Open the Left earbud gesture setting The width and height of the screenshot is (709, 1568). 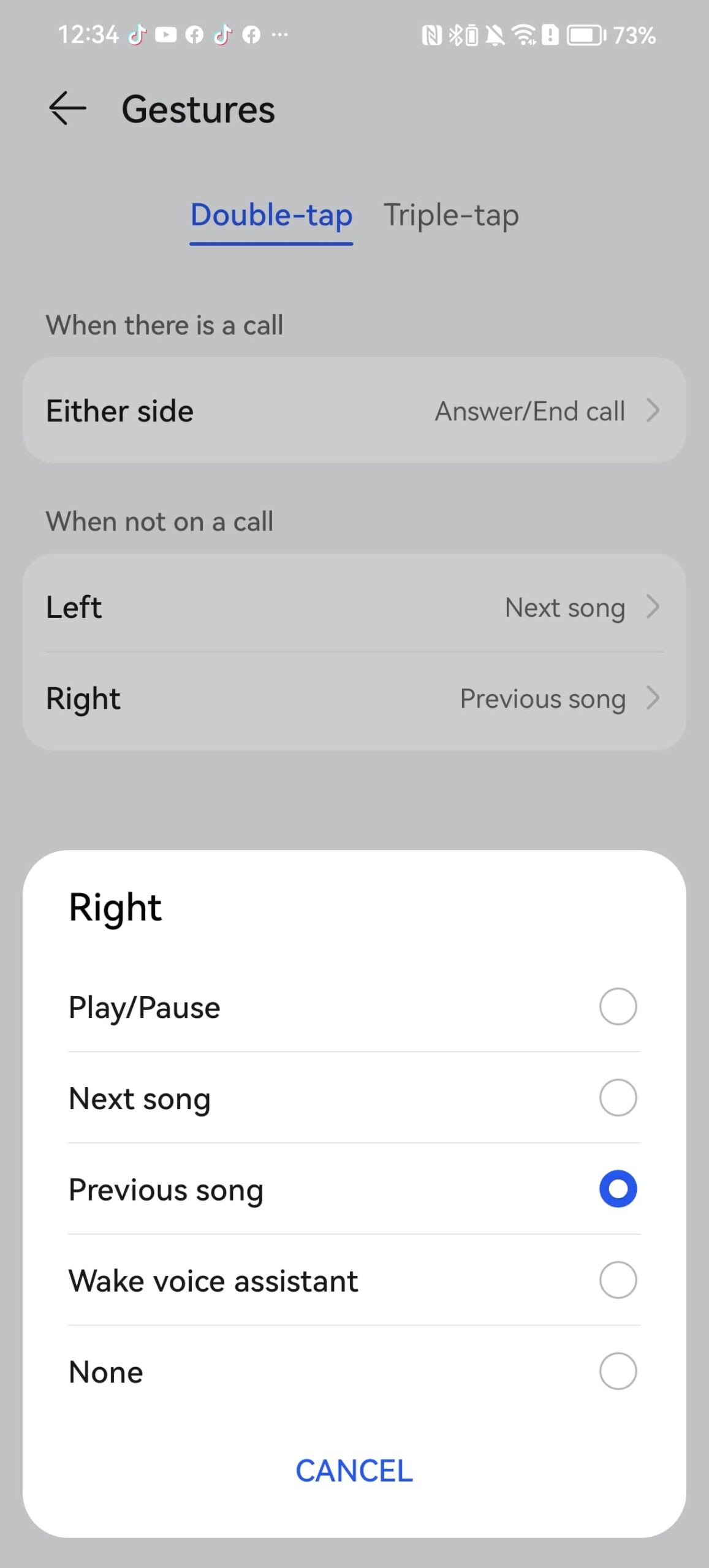(354, 607)
